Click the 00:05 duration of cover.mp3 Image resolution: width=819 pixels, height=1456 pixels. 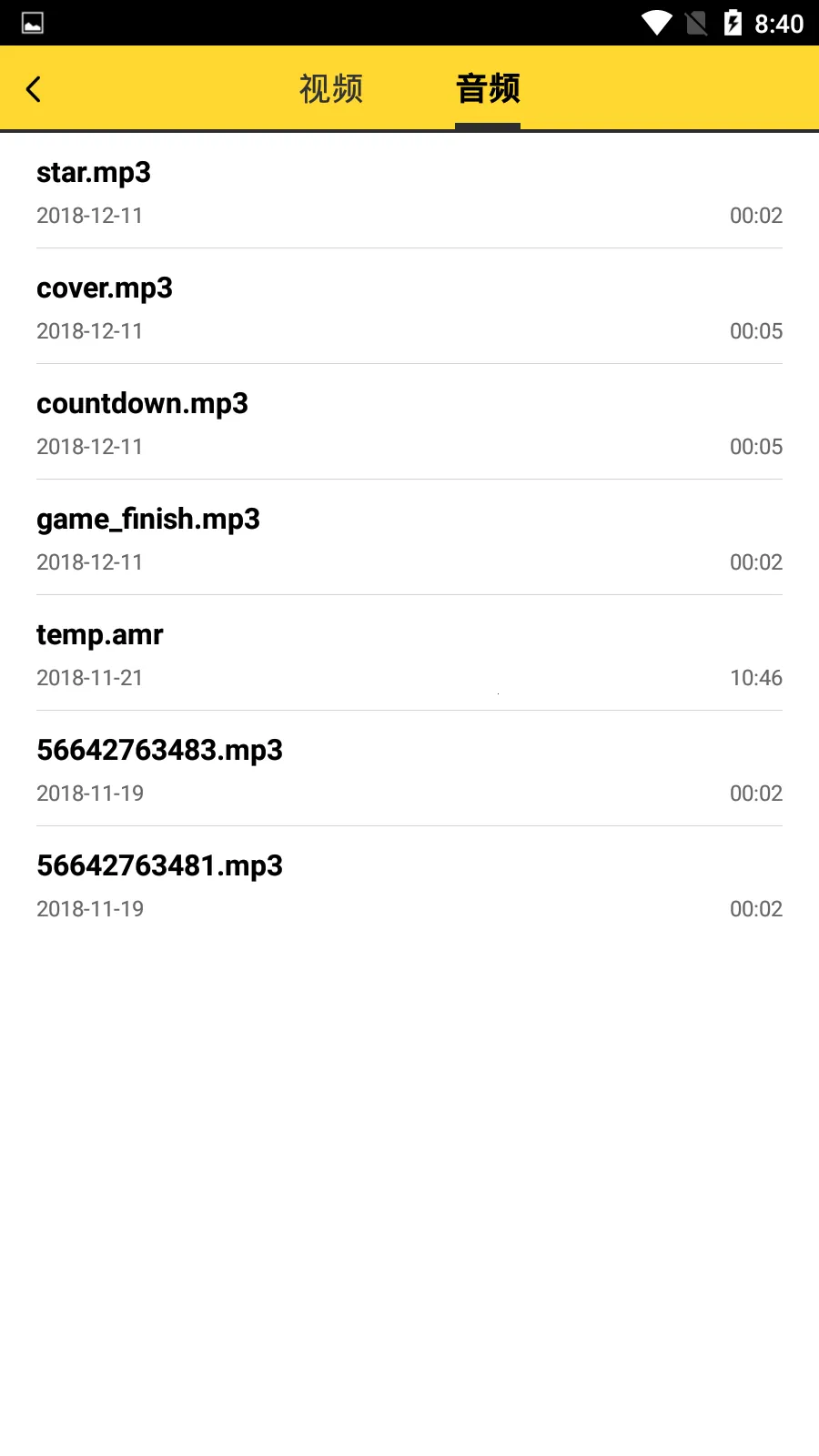click(756, 330)
